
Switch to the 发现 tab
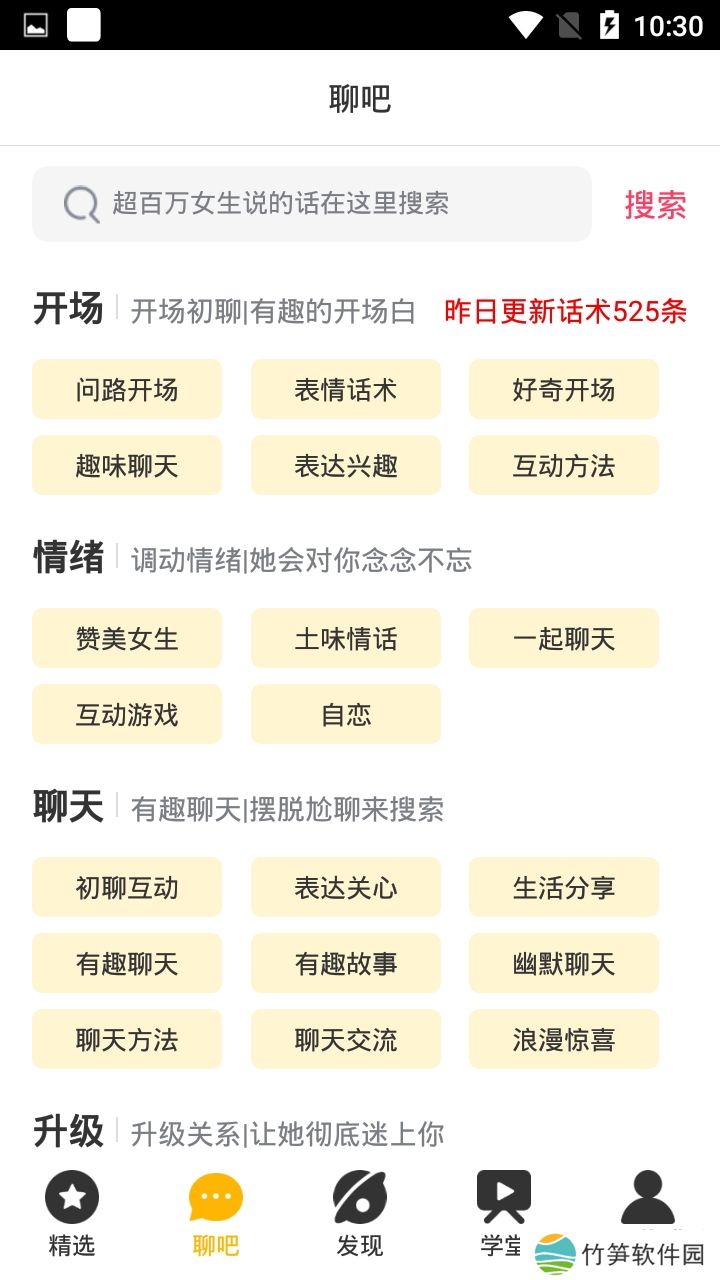coord(359,1212)
